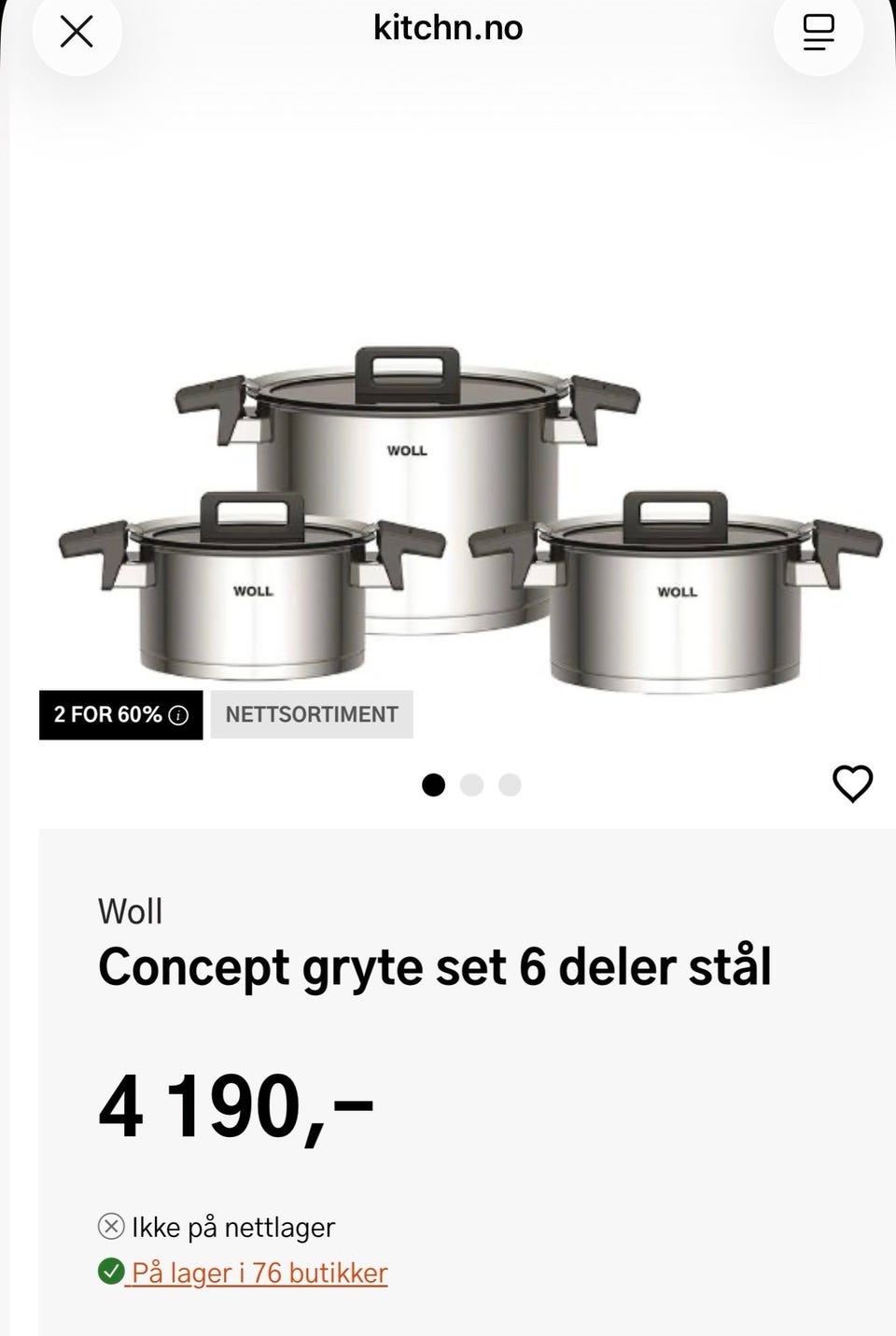Click the price 4 190,-
Image resolution: width=896 pixels, height=1336 pixels.
coord(235,1106)
